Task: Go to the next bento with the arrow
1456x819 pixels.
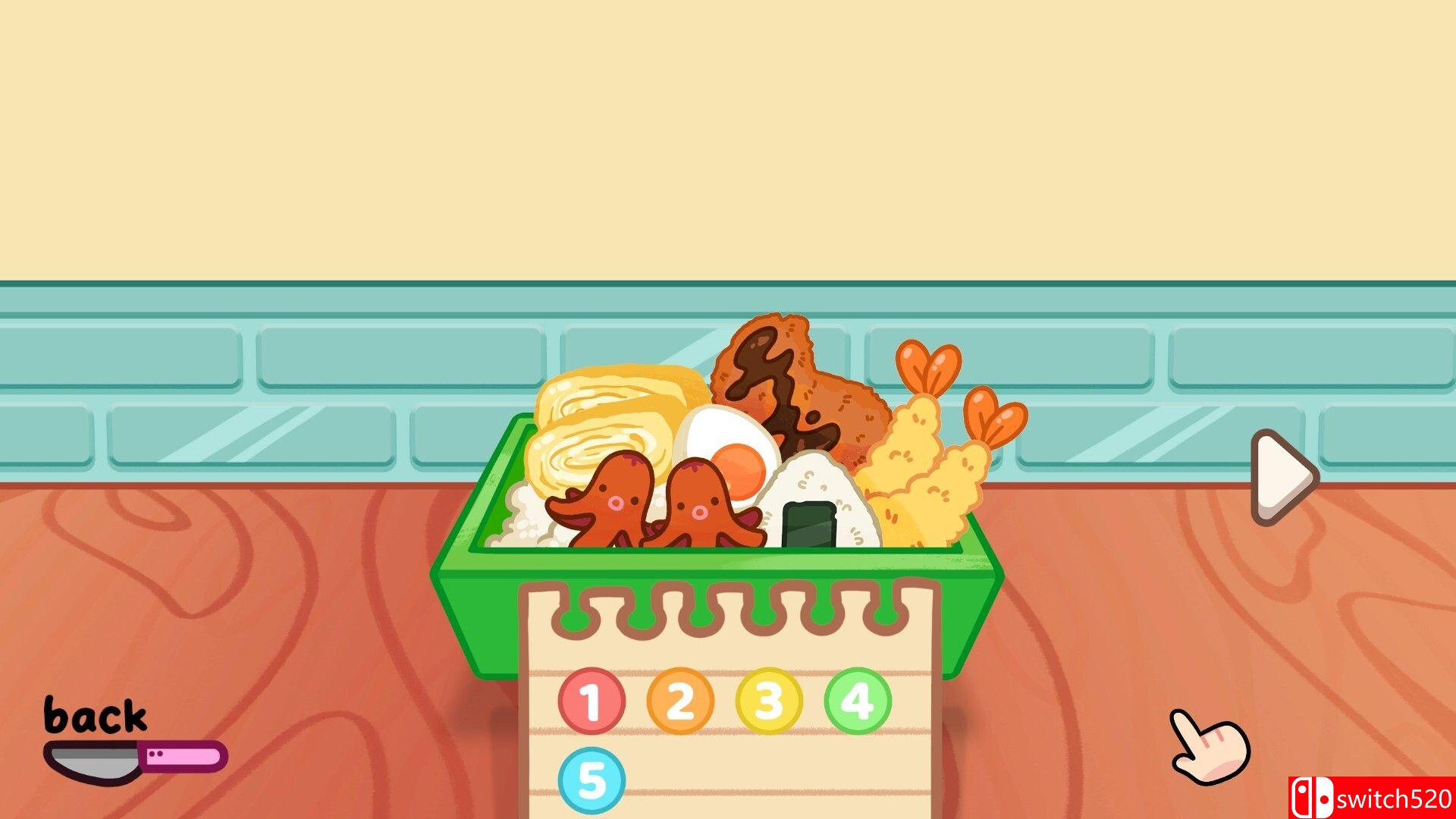Action: (x=1283, y=477)
